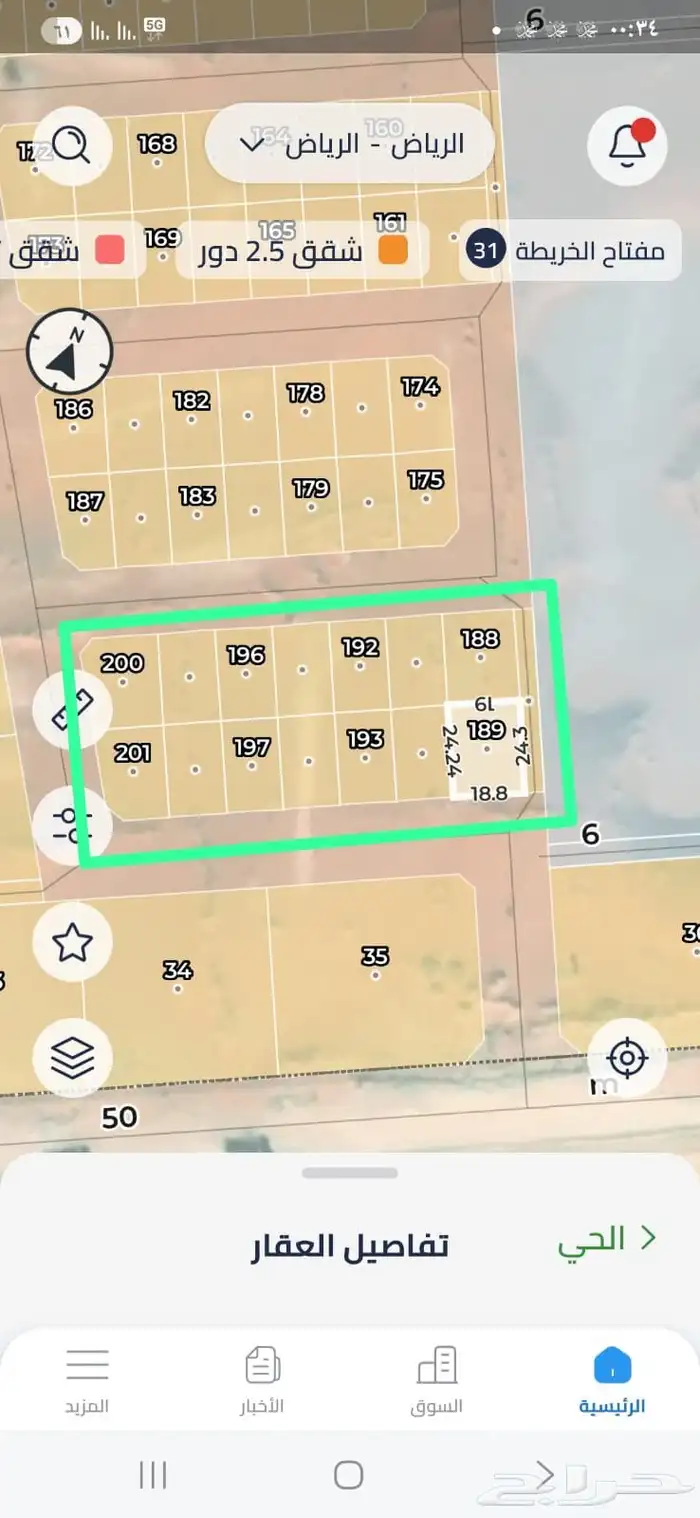Open the map layers button

[x=70, y=1057]
